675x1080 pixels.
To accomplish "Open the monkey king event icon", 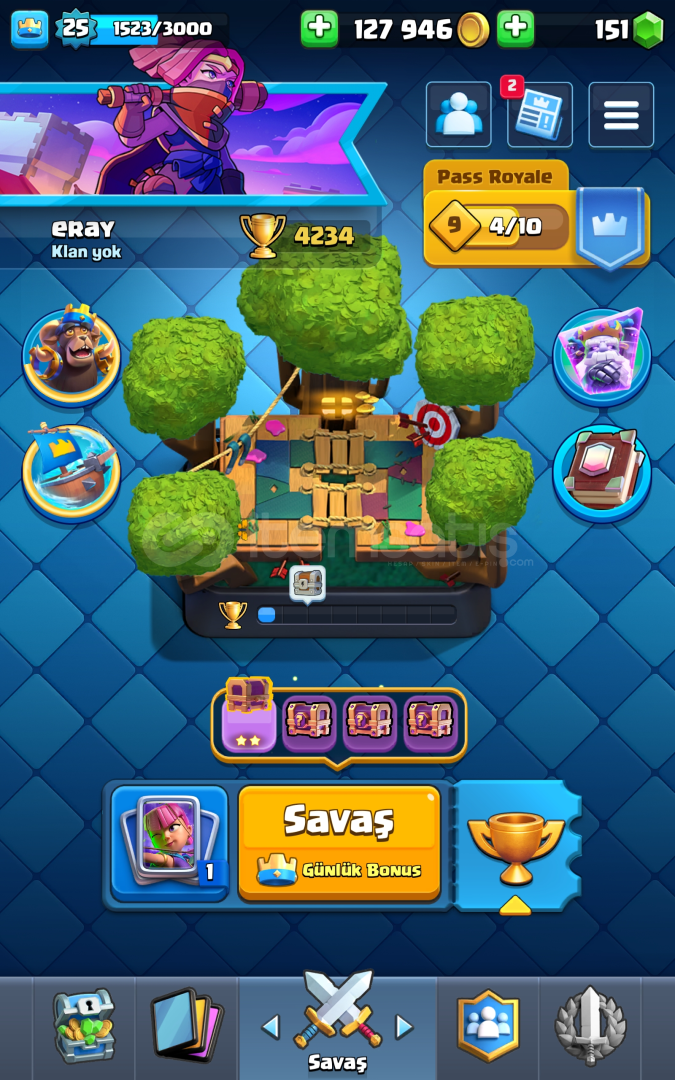I will (71, 354).
